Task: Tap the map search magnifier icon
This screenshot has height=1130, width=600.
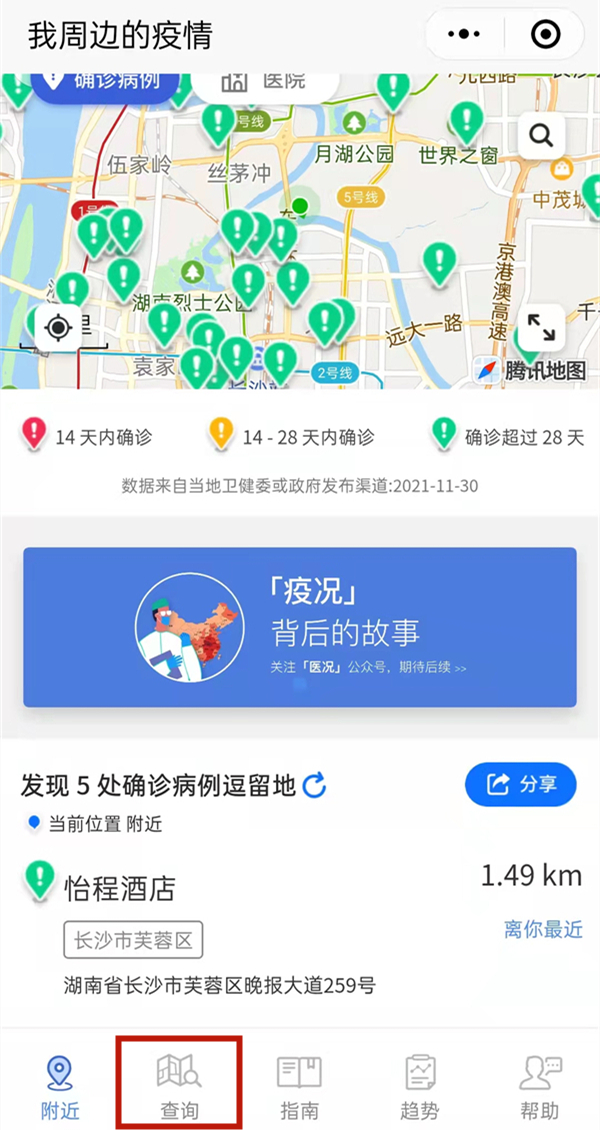Action: [541, 135]
